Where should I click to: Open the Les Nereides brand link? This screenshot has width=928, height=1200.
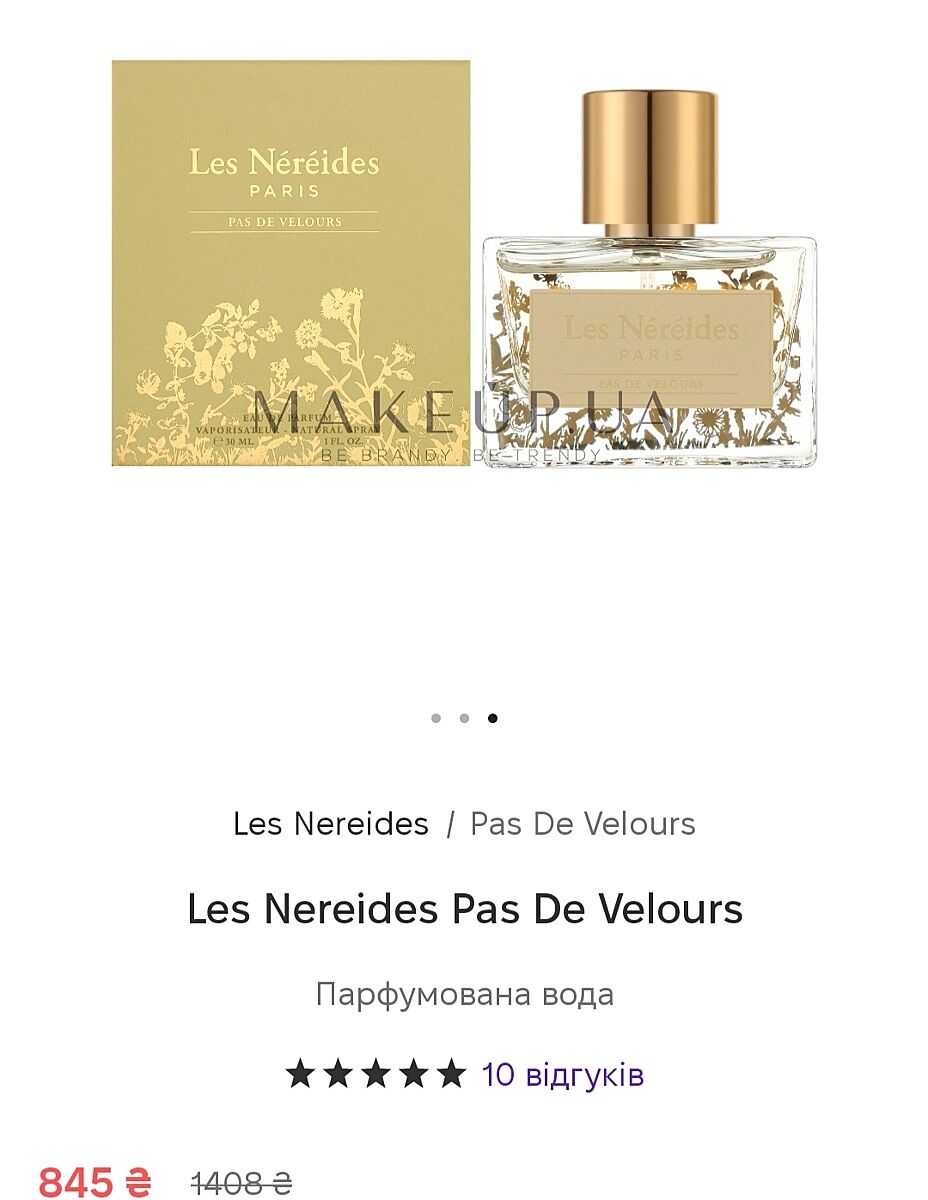click(330, 824)
